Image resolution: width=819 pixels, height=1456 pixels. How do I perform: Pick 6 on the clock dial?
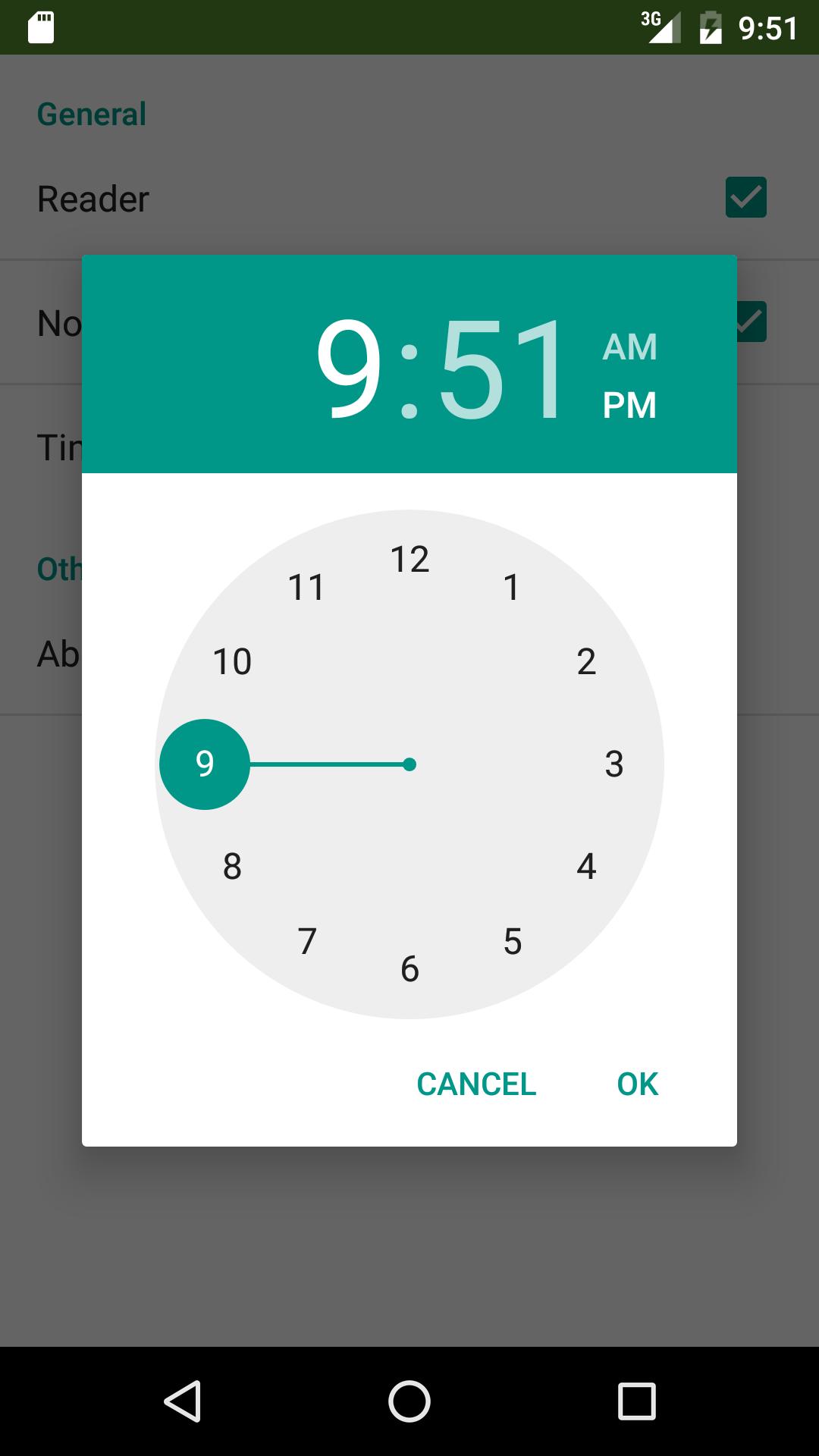pyautogui.click(x=409, y=969)
